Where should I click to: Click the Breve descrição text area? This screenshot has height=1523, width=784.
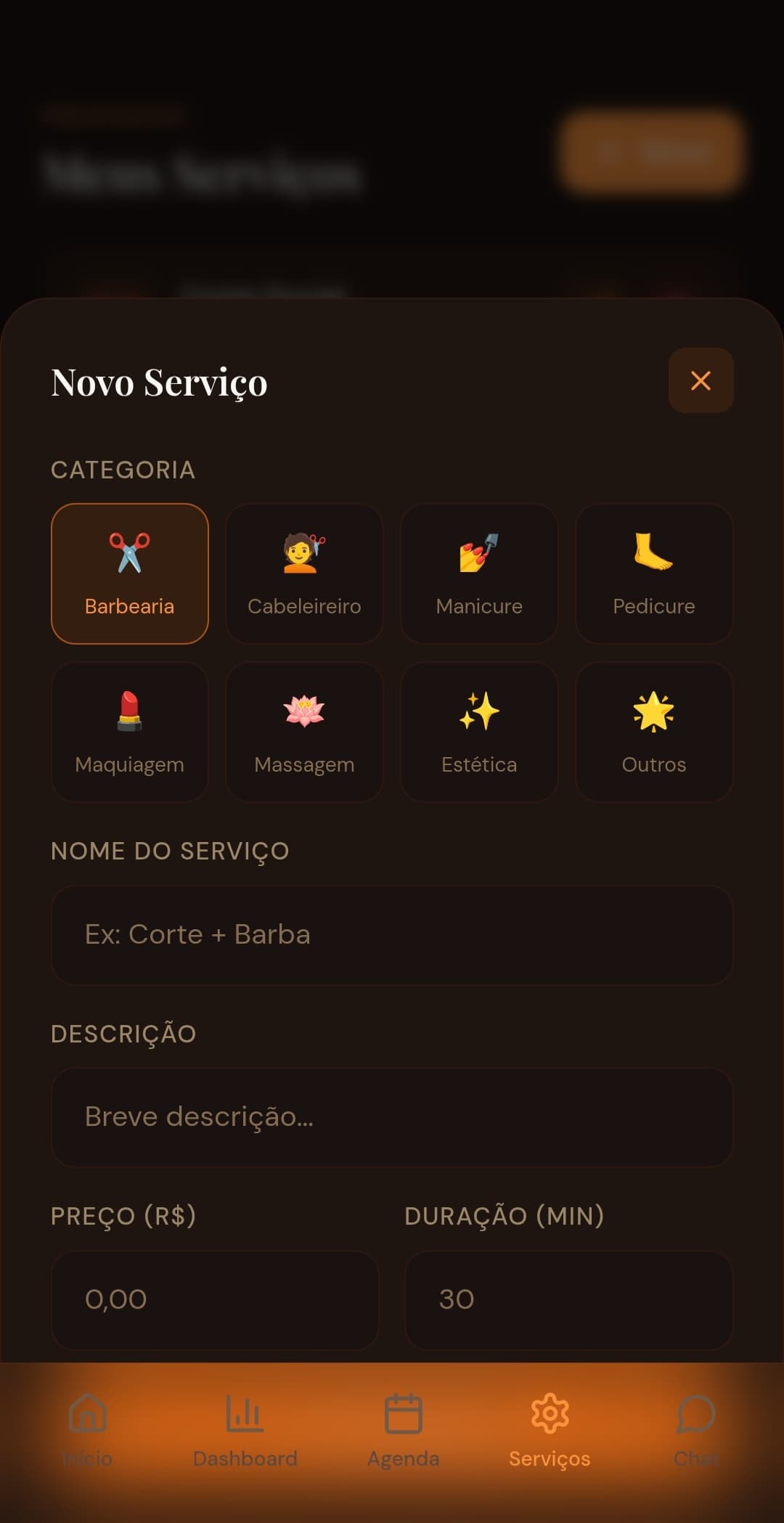[x=392, y=1116]
